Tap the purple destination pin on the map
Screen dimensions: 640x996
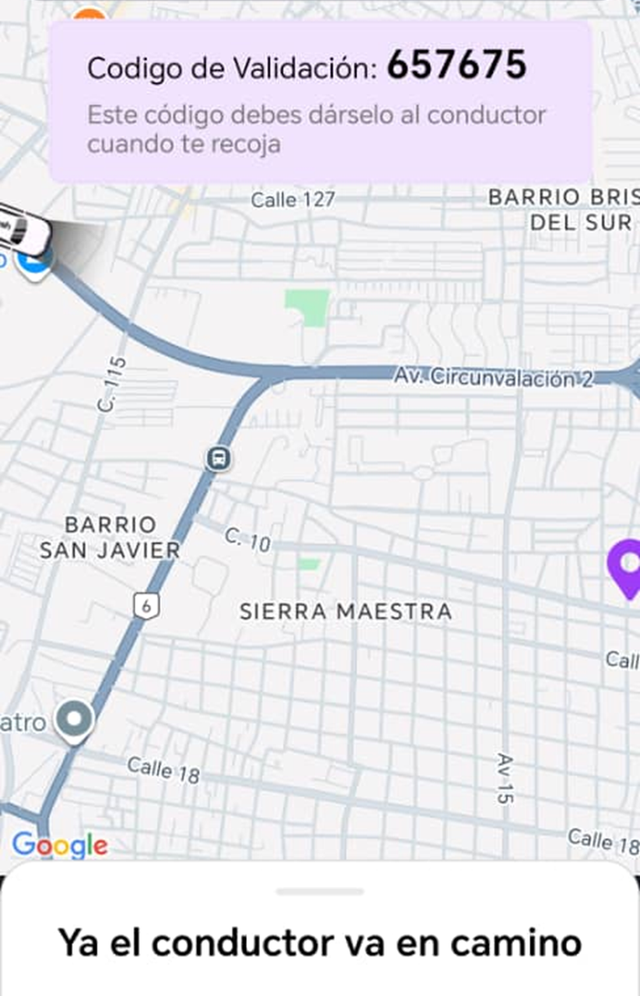point(627,566)
